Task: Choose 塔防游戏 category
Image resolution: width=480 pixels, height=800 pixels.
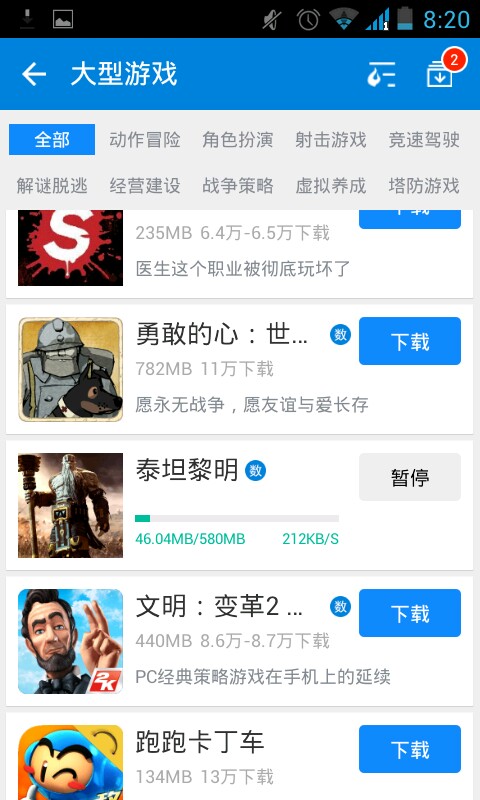Action: coord(424,185)
